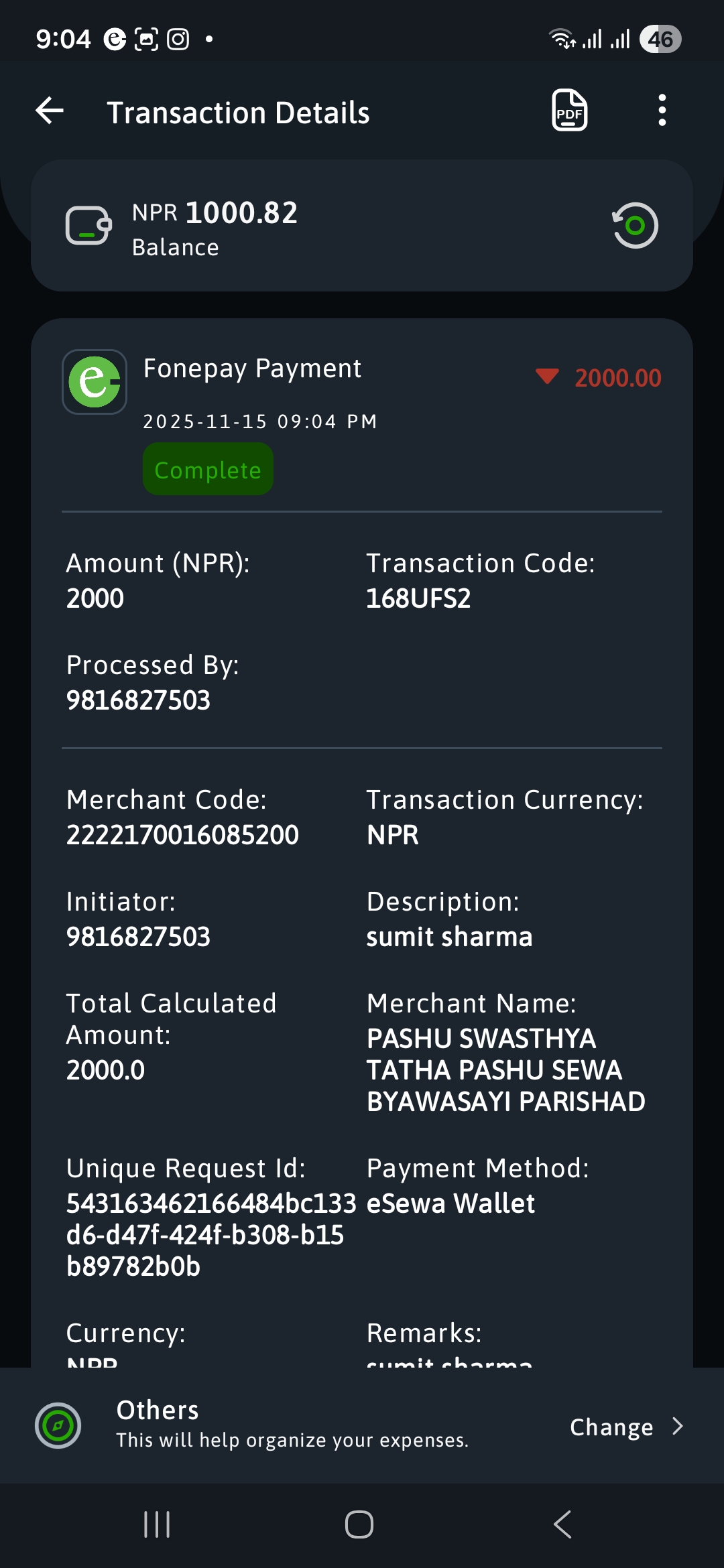Download the transaction as PDF
724x1568 pixels.
point(569,111)
